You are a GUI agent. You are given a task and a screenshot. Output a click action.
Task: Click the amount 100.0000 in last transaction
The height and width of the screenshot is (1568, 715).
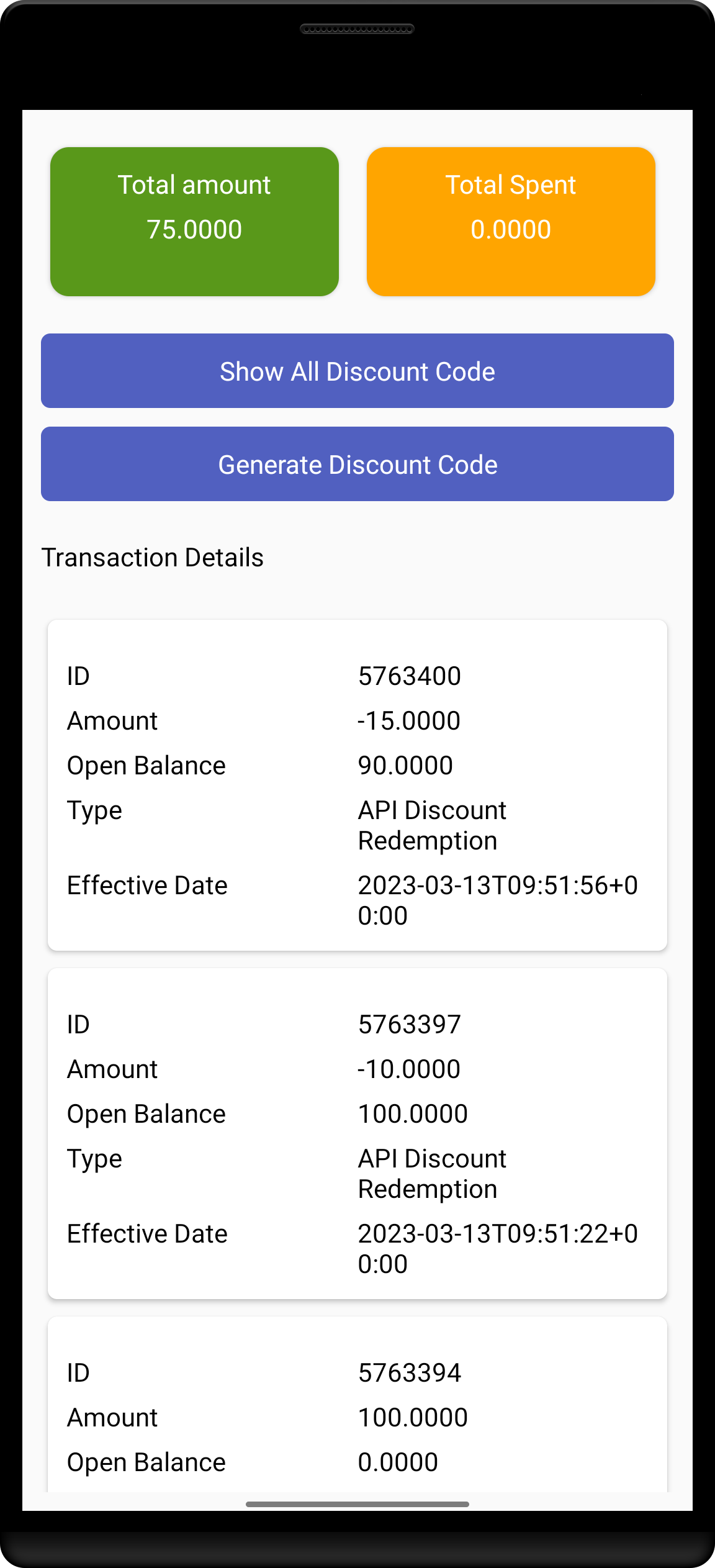click(x=413, y=1417)
